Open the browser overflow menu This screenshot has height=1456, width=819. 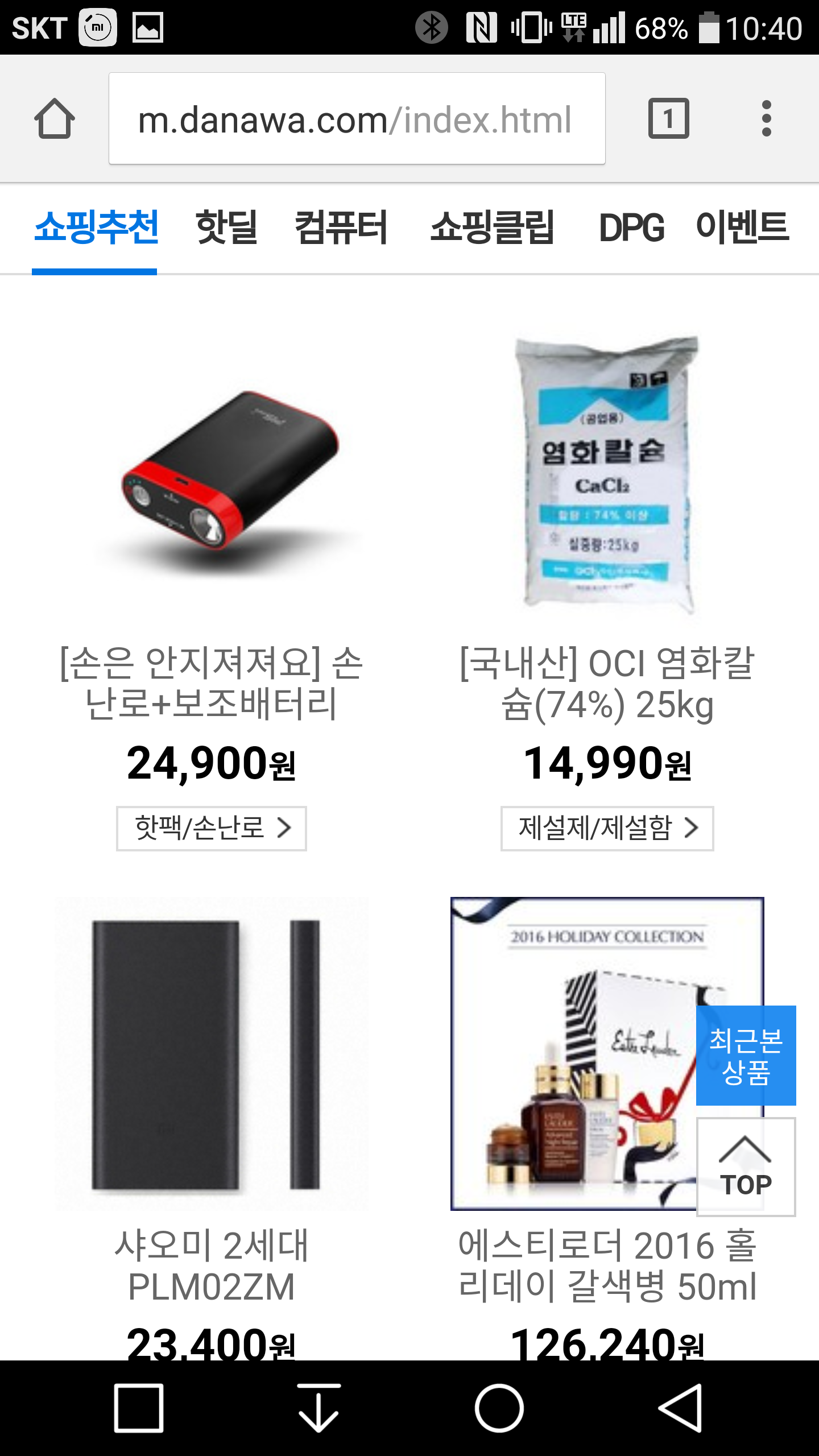pos(766,118)
